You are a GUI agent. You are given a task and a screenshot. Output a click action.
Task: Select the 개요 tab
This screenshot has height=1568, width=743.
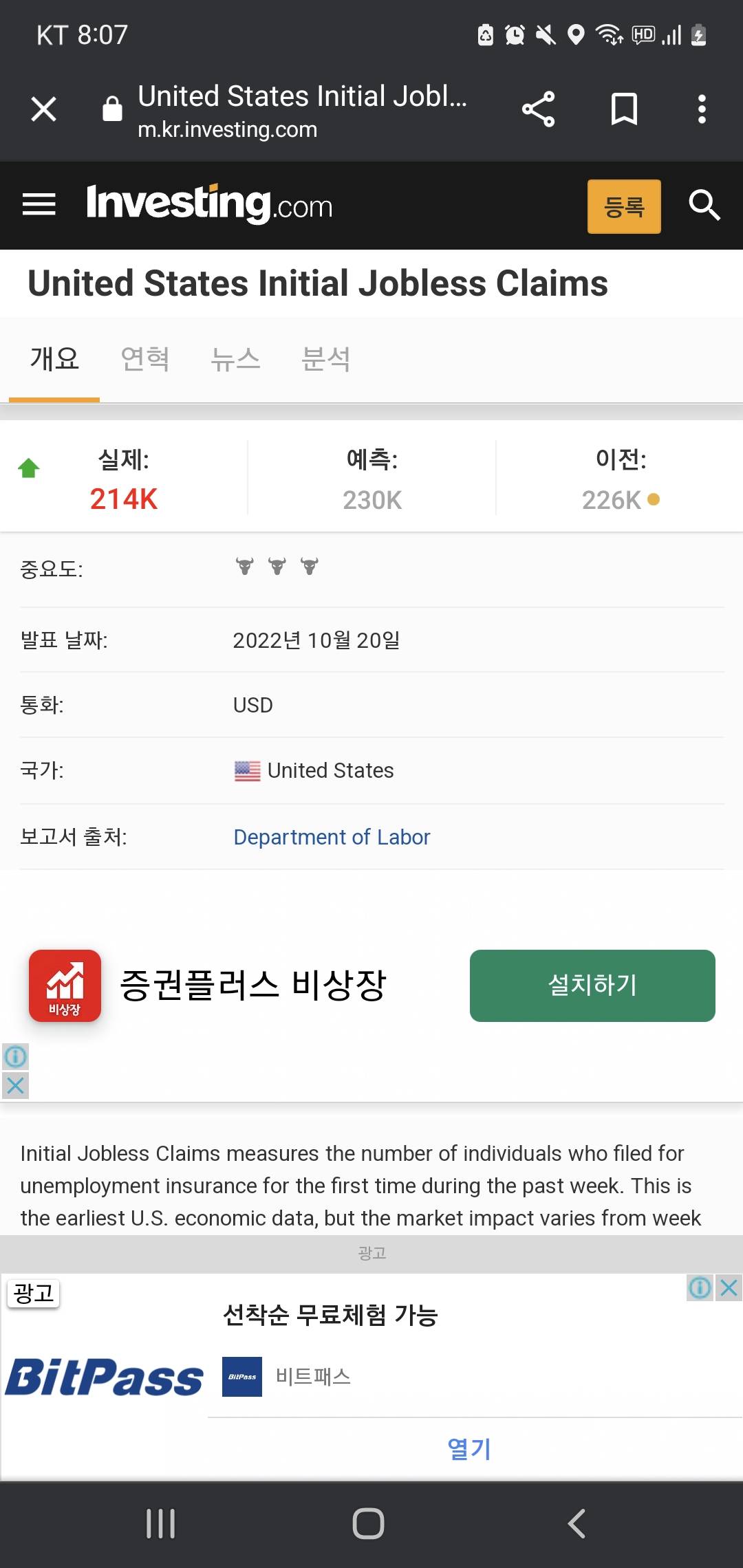point(54,359)
